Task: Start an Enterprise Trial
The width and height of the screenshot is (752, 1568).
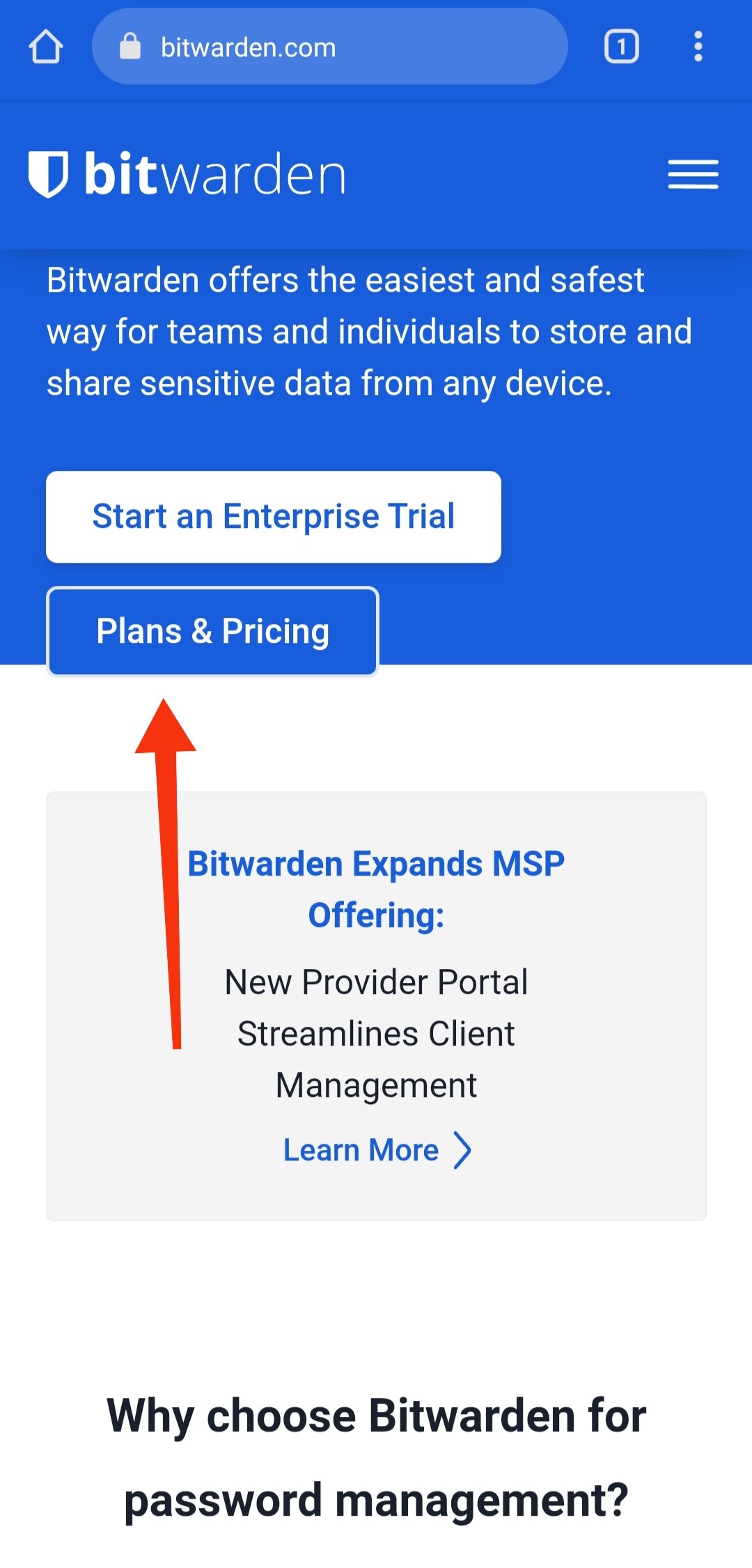Action: [274, 517]
